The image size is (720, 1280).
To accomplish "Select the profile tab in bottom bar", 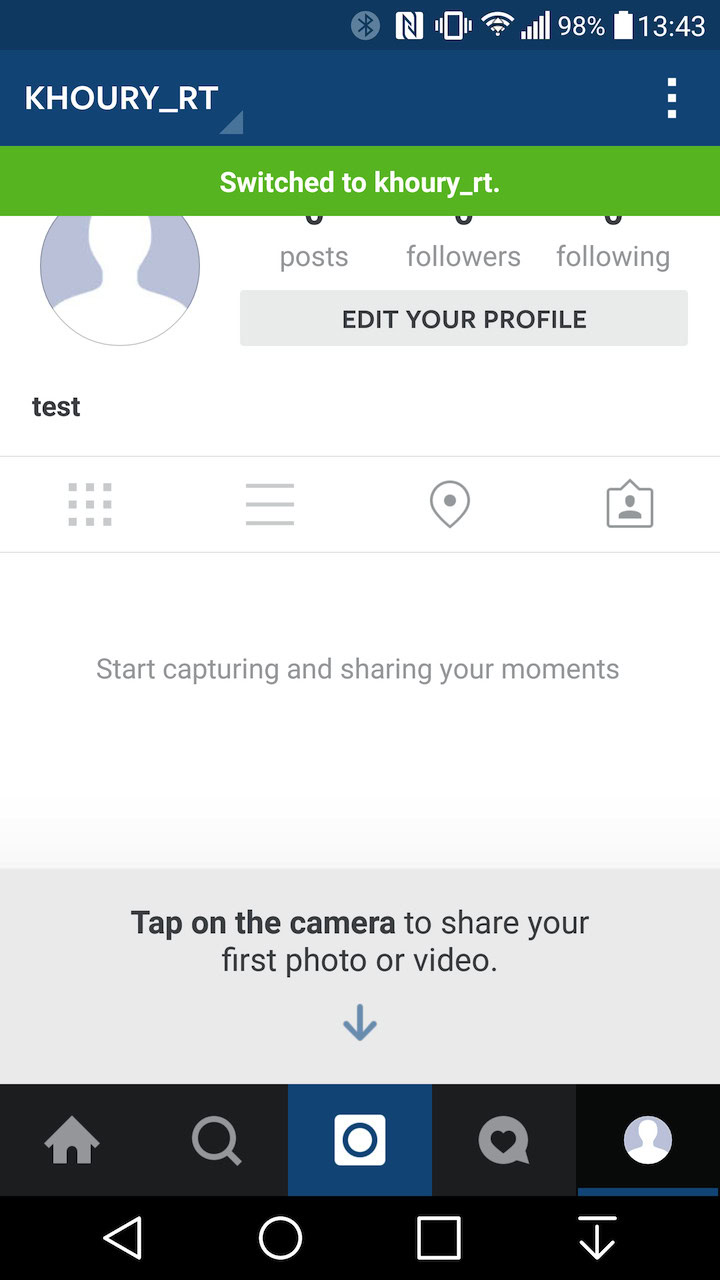I will 648,1140.
